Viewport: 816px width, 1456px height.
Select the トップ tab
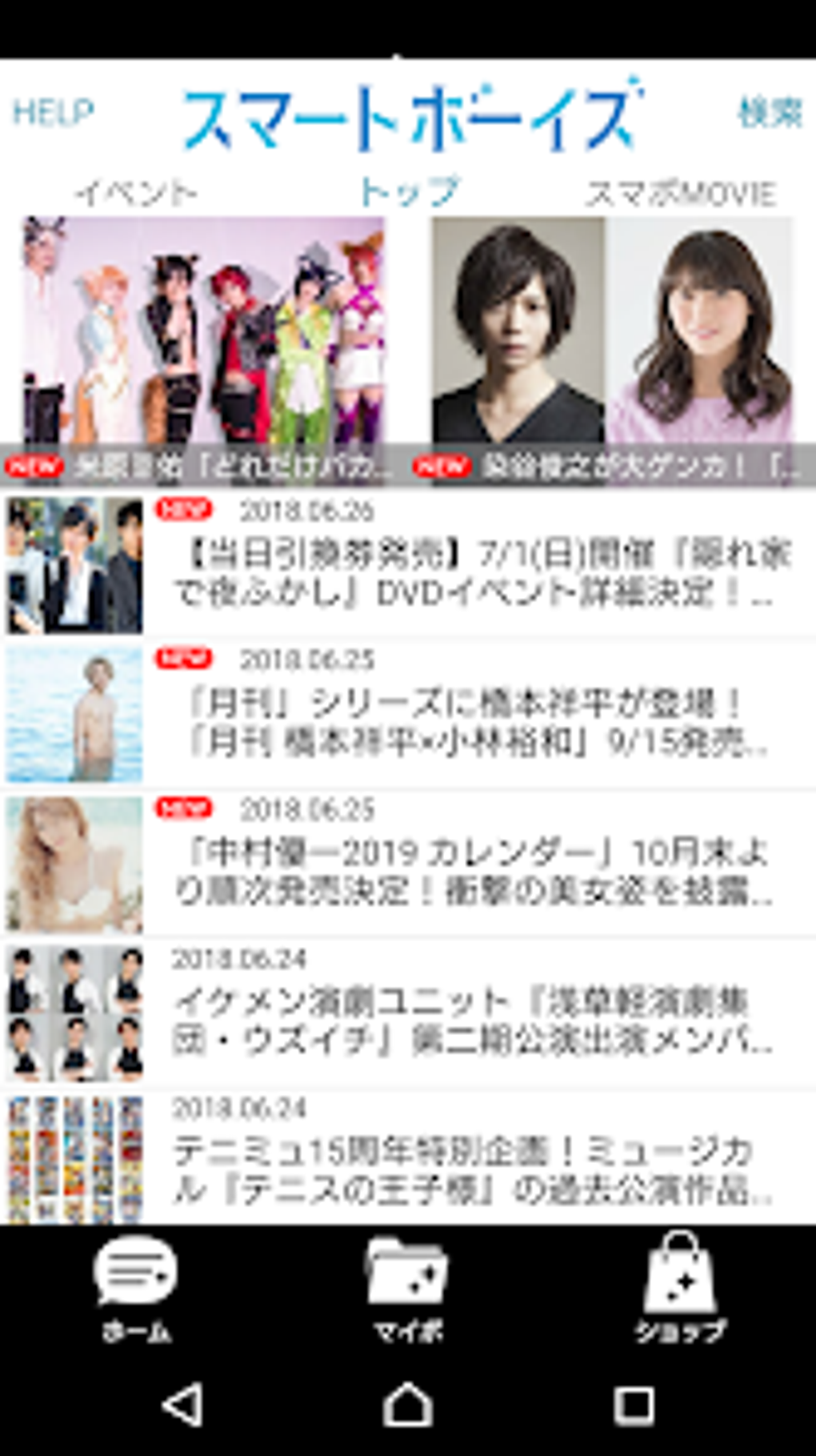pos(409,192)
